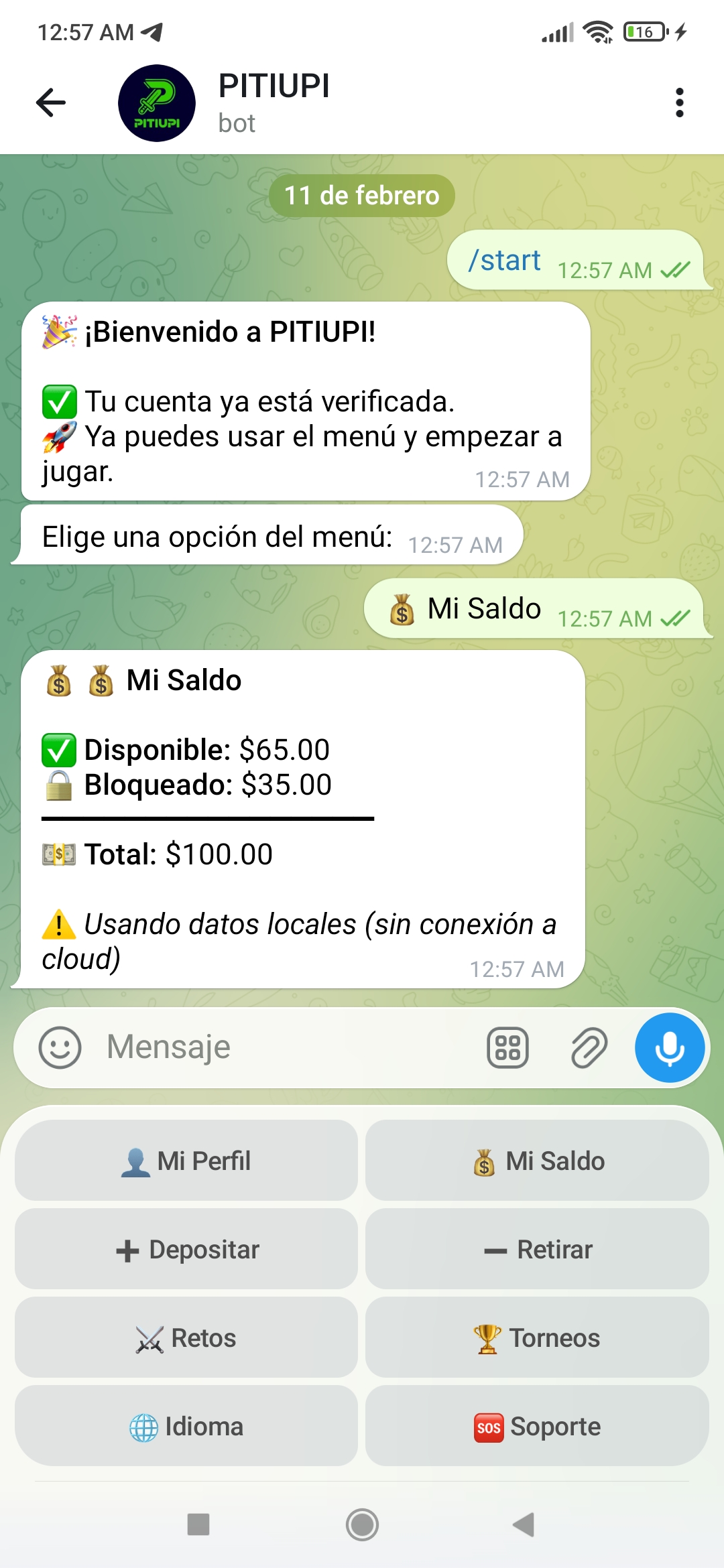Open the bot commands grid icon
The height and width of the screenshot is (1568, 724).
tap(507, 1047)
